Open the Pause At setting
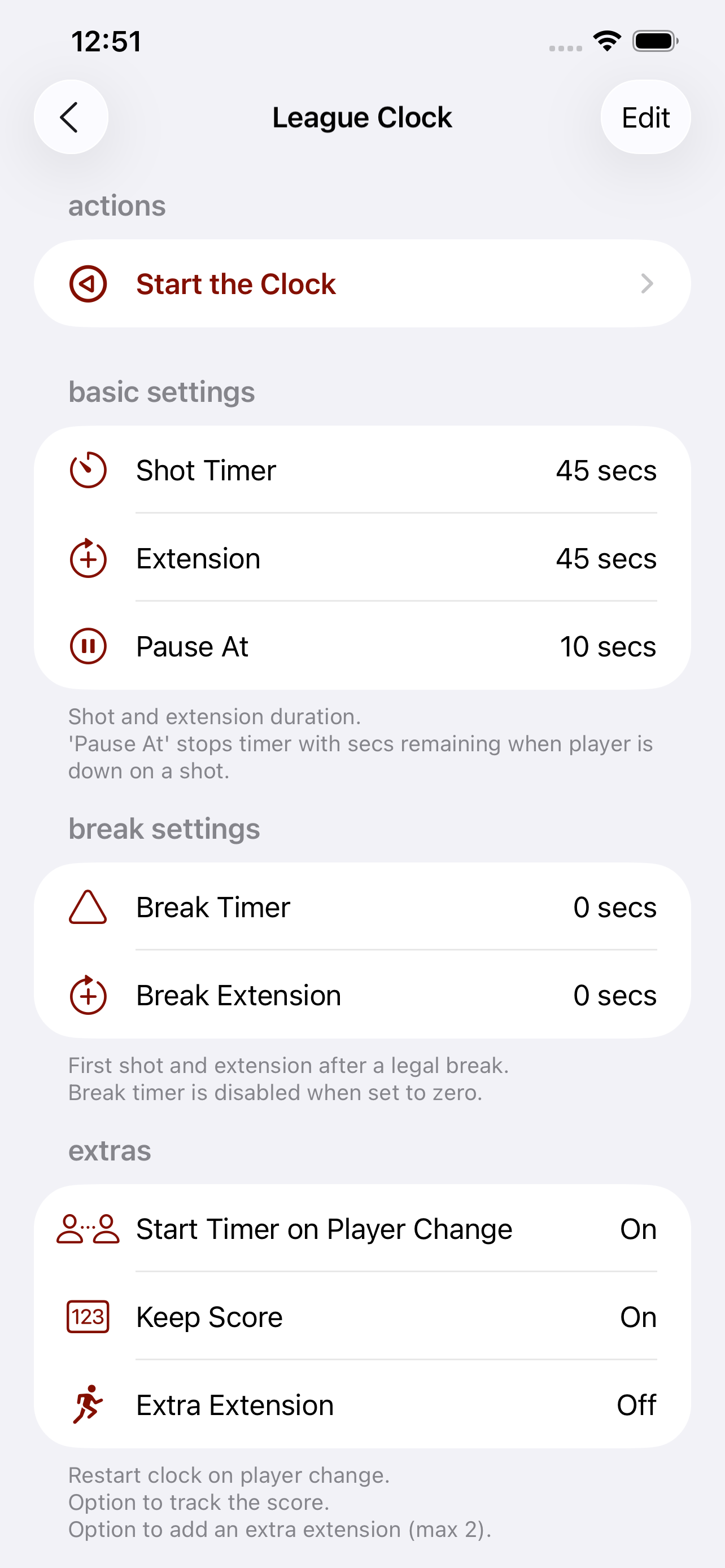The height and width of the screenshot is (1568, 725). [x=361, y=646]
